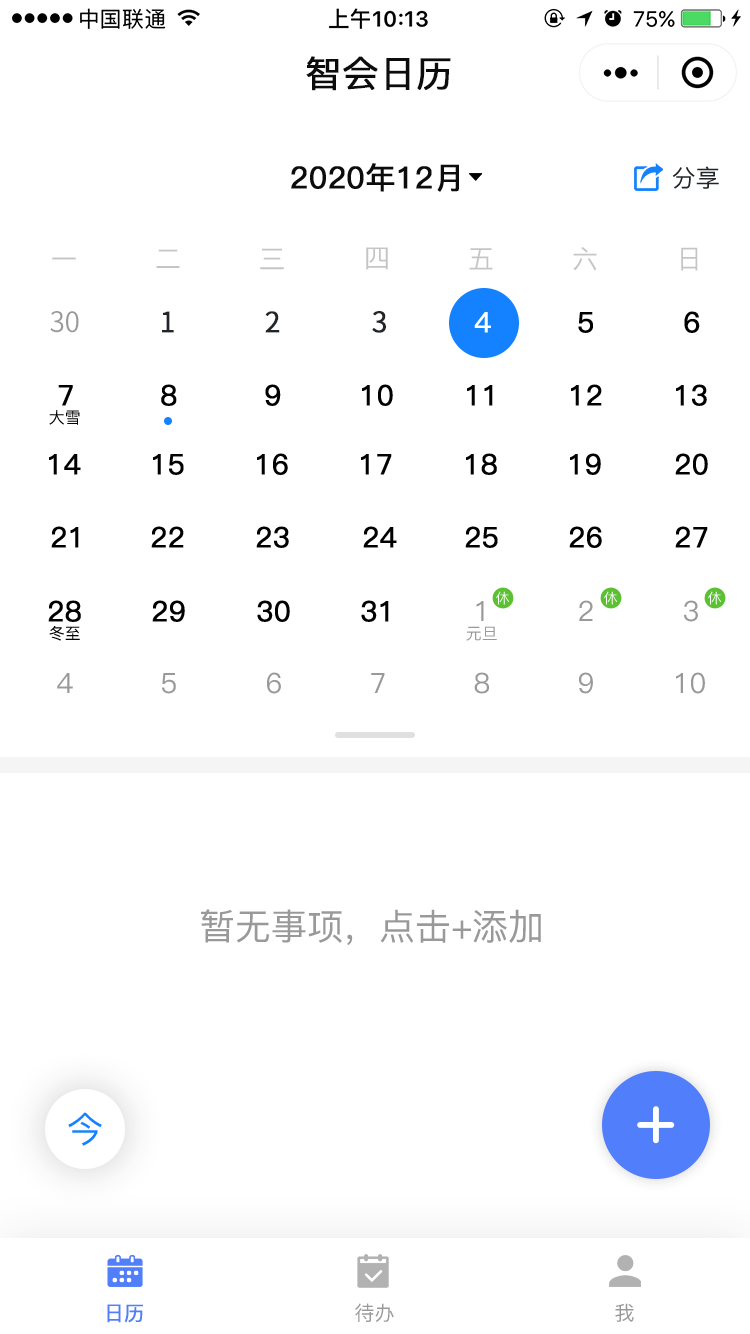Add a new event with the plus button
750x1334 pixels.
tap(656, 1125)
